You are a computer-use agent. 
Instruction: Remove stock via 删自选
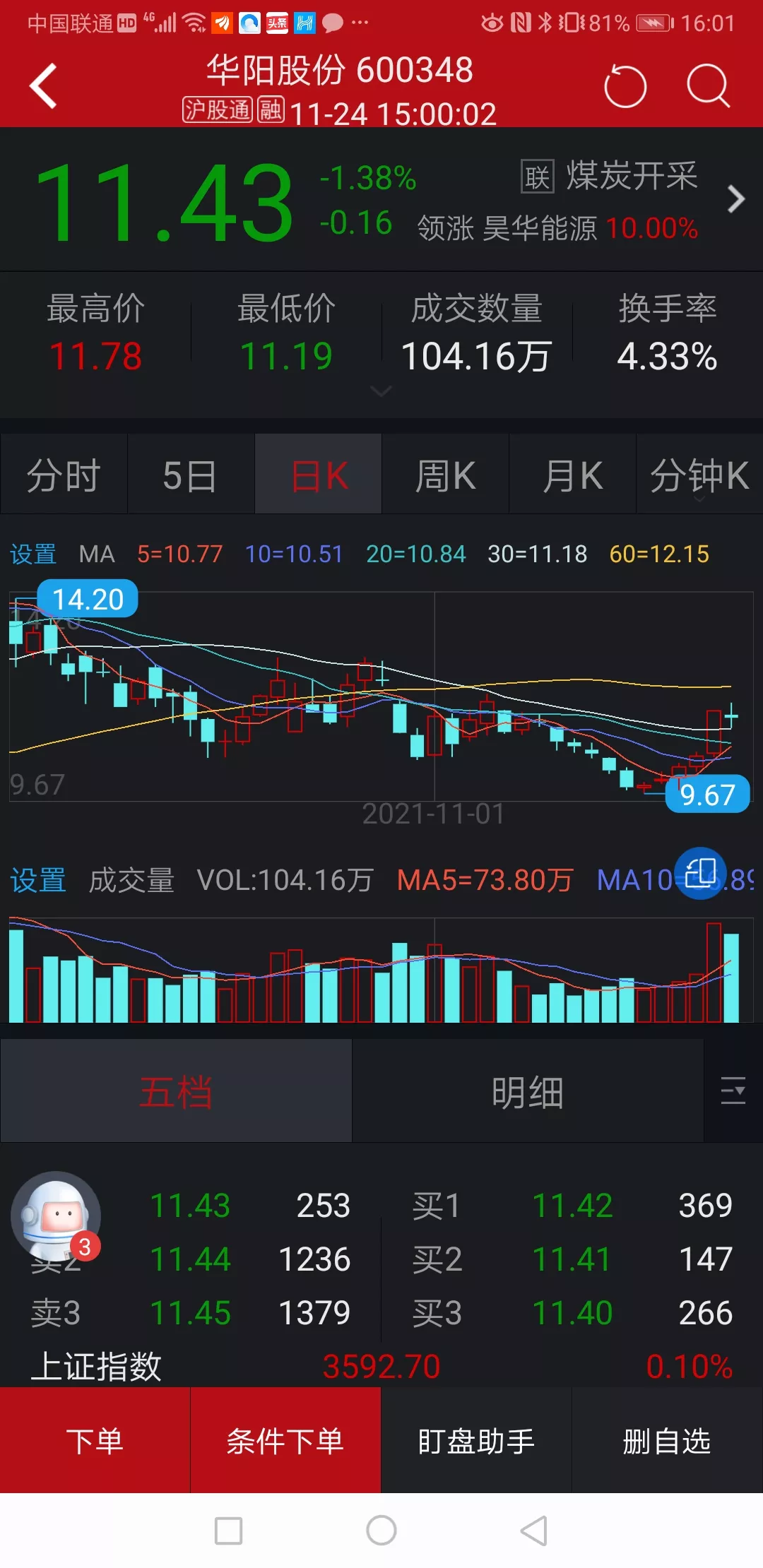pos(667,1441)
